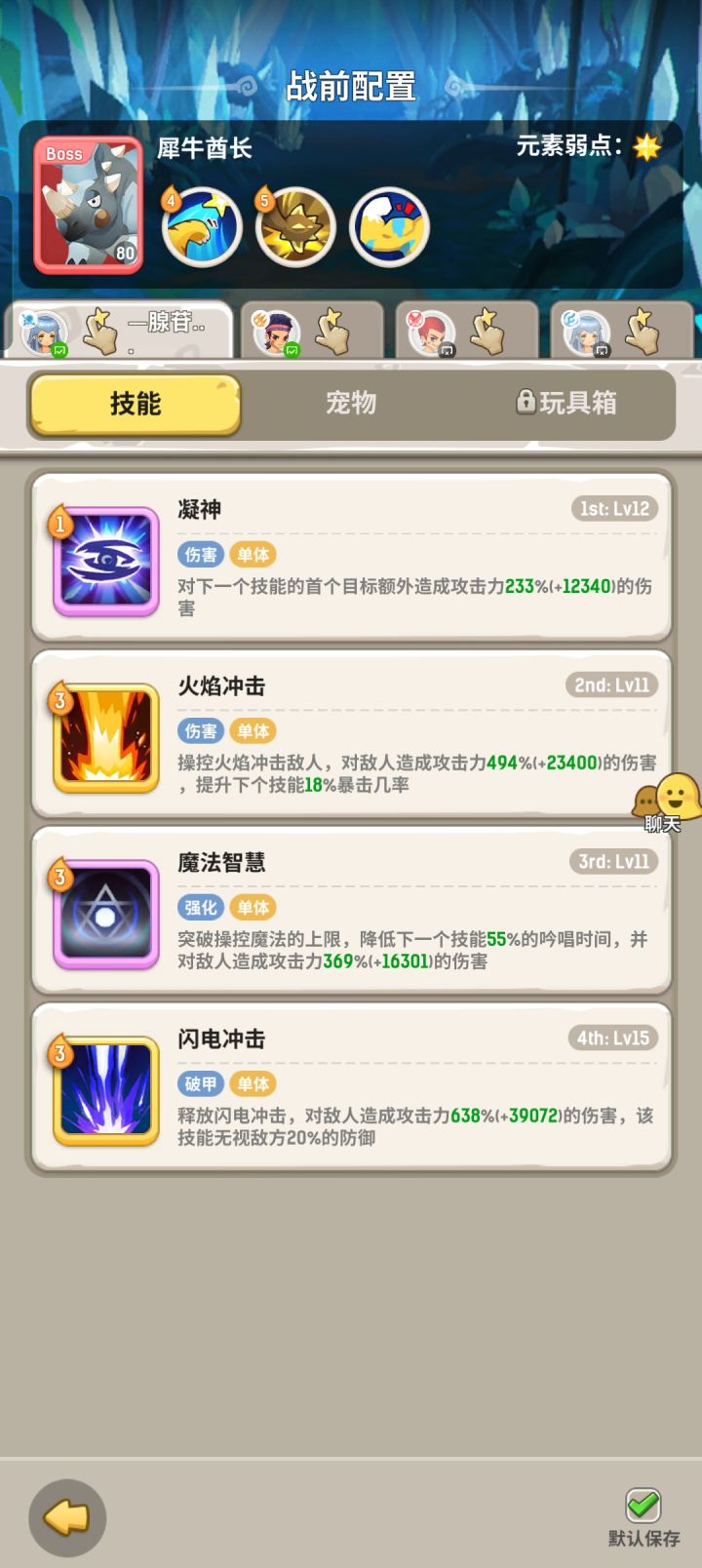Tap the 4th: Lv15 level badge
The image size is (702, 1568).
pos(614,1038)
